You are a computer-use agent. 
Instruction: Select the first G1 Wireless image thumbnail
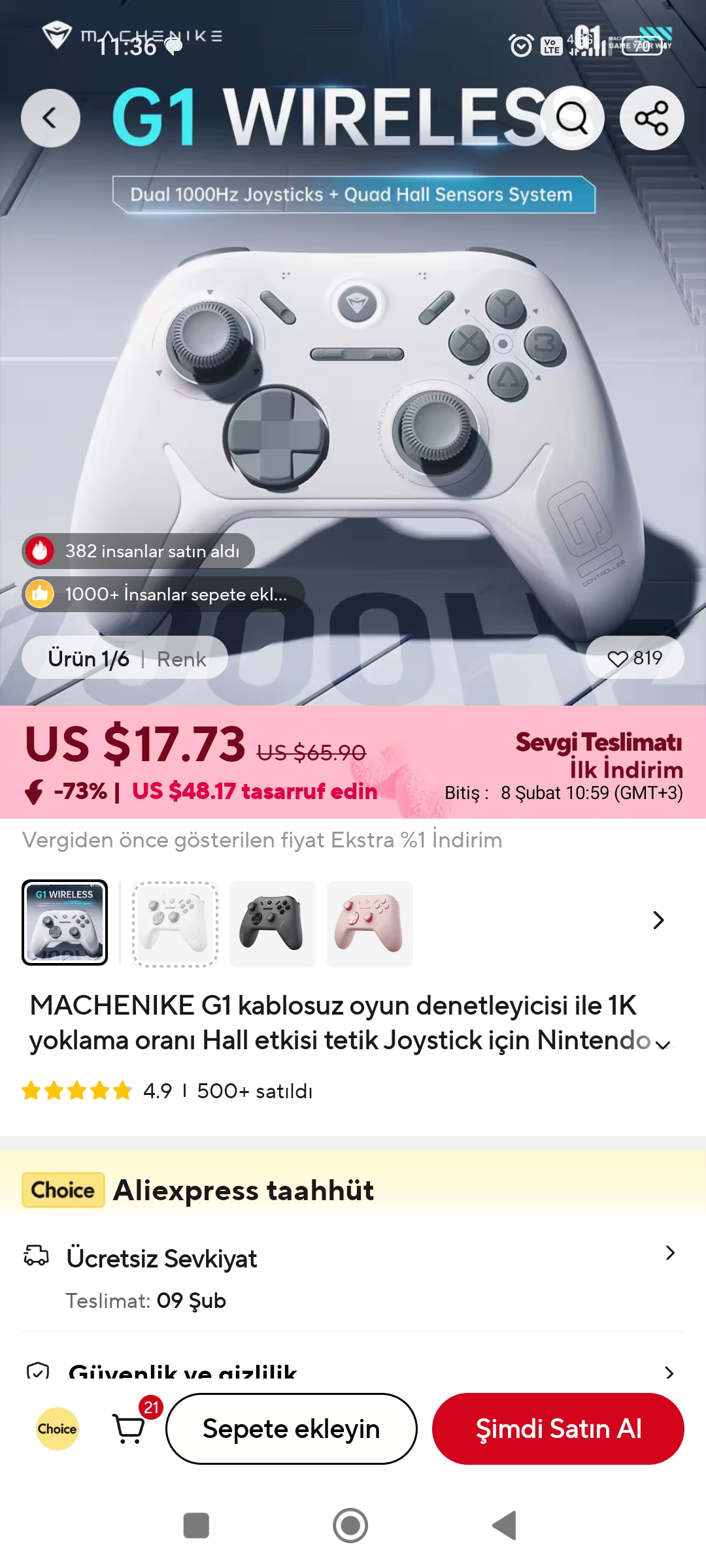[x=65, y=923]
